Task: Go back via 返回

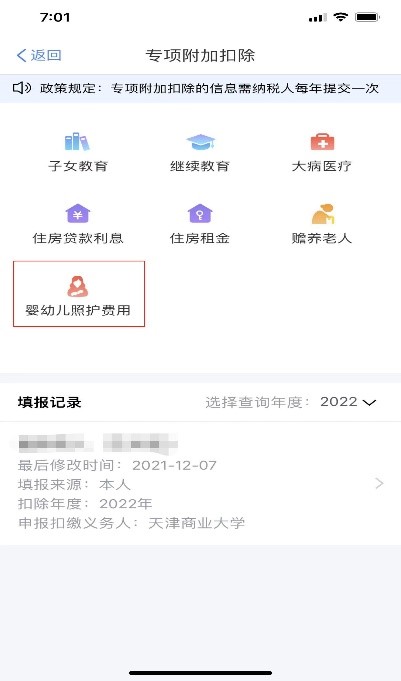Action: point(39,56)
